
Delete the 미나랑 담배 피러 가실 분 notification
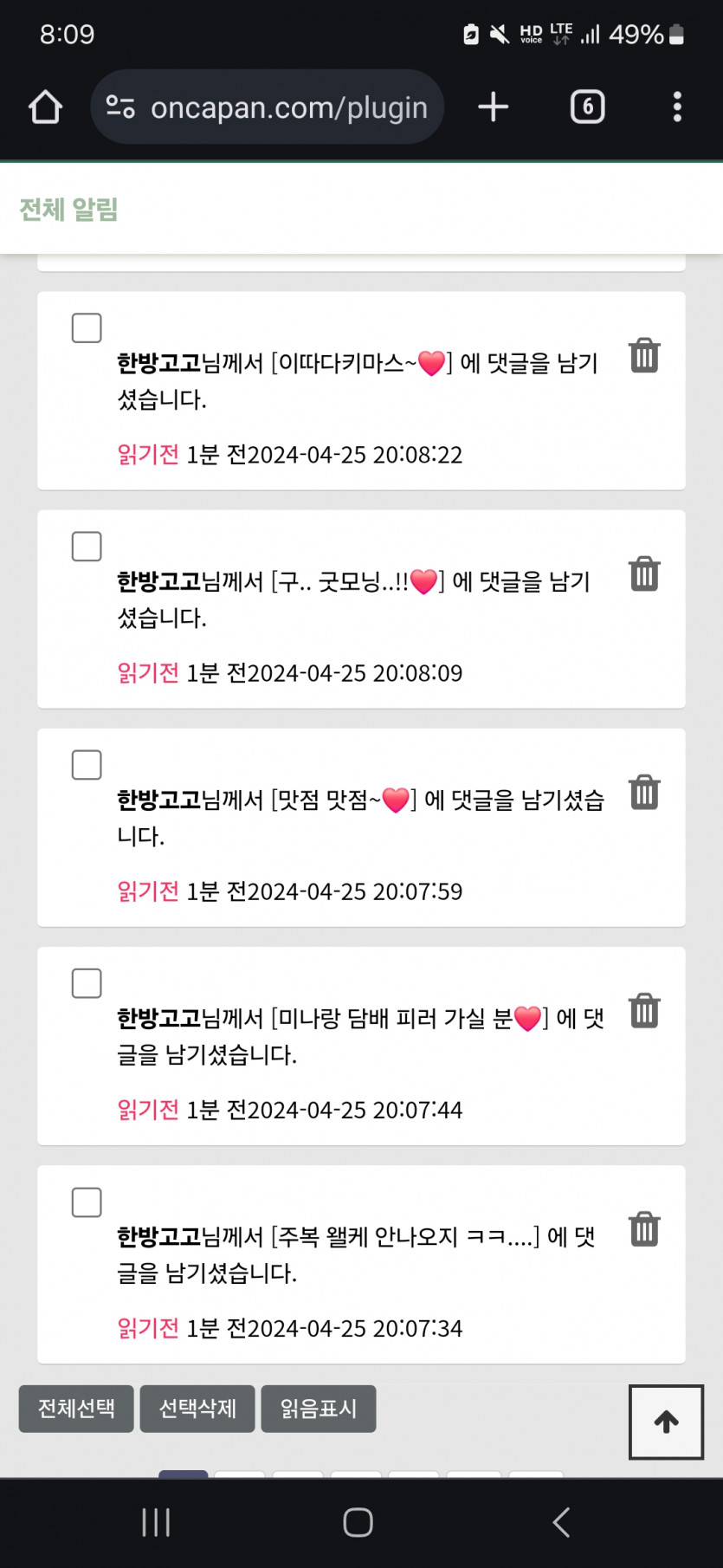pos(644,1010)
